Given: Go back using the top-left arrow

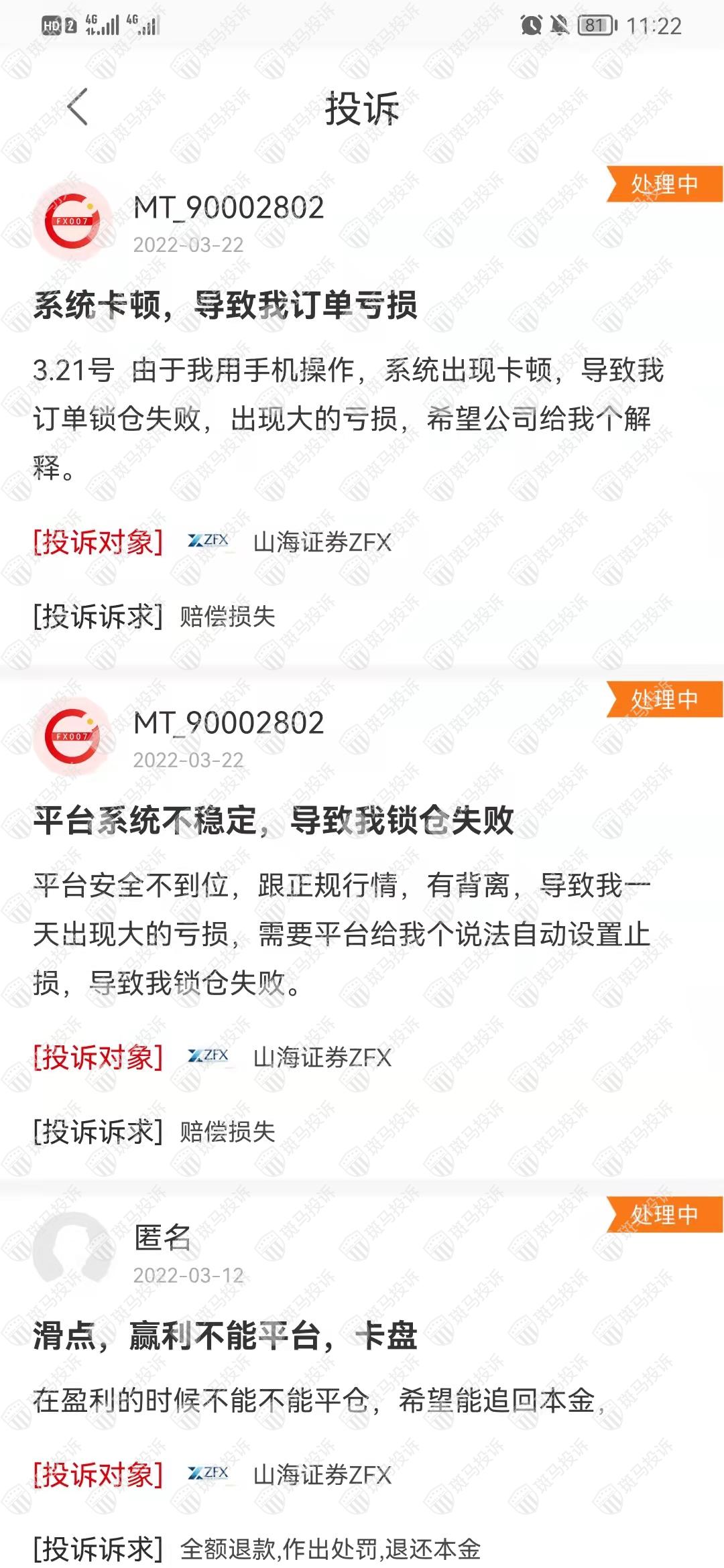Looking at the screenshot, I should click(x=78, y=107).
